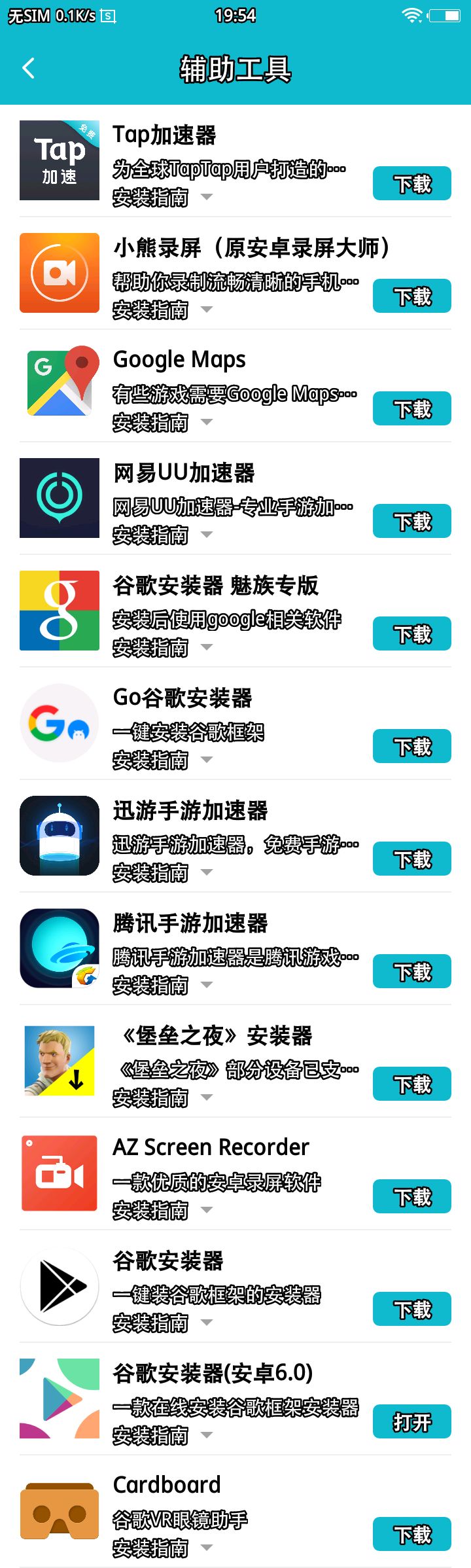
Task: Download 网易UU加速器
Action: (x=412, y=521)
